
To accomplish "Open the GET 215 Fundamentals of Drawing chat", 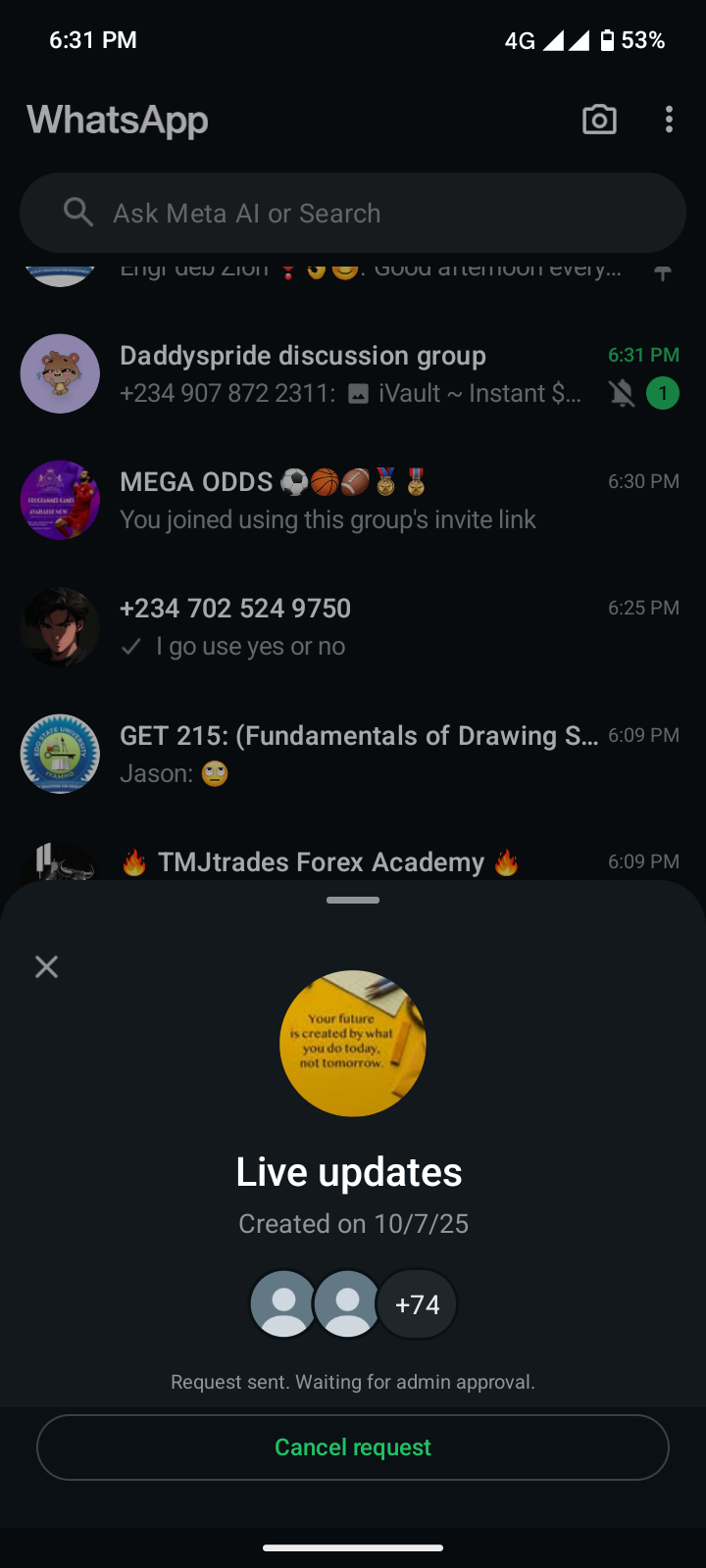I will 353,754.
